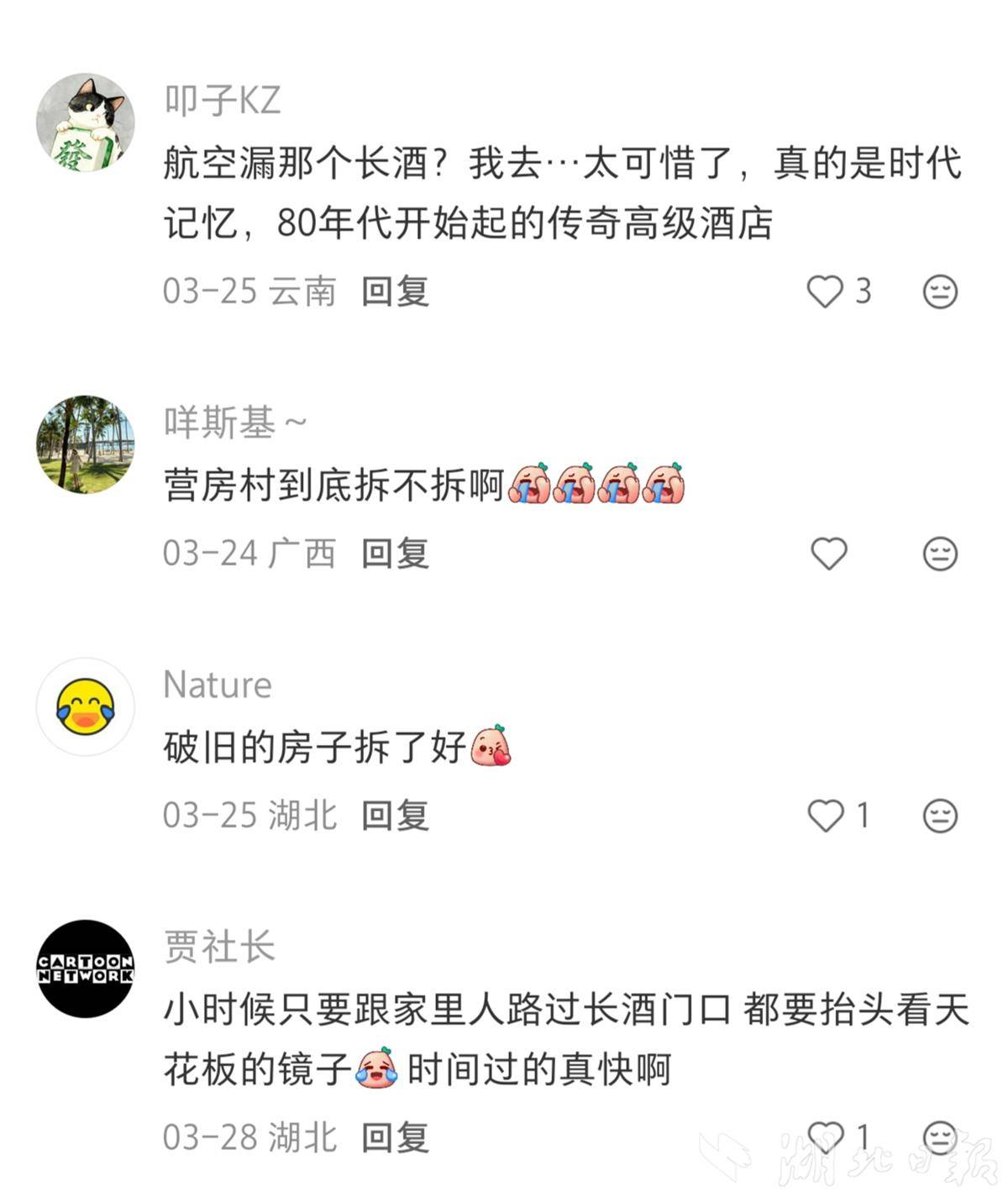View 咩斯基's profile via avatar
This screenshot has height=1197, width=1008.
pyautogui.click(x=86, y=444)
